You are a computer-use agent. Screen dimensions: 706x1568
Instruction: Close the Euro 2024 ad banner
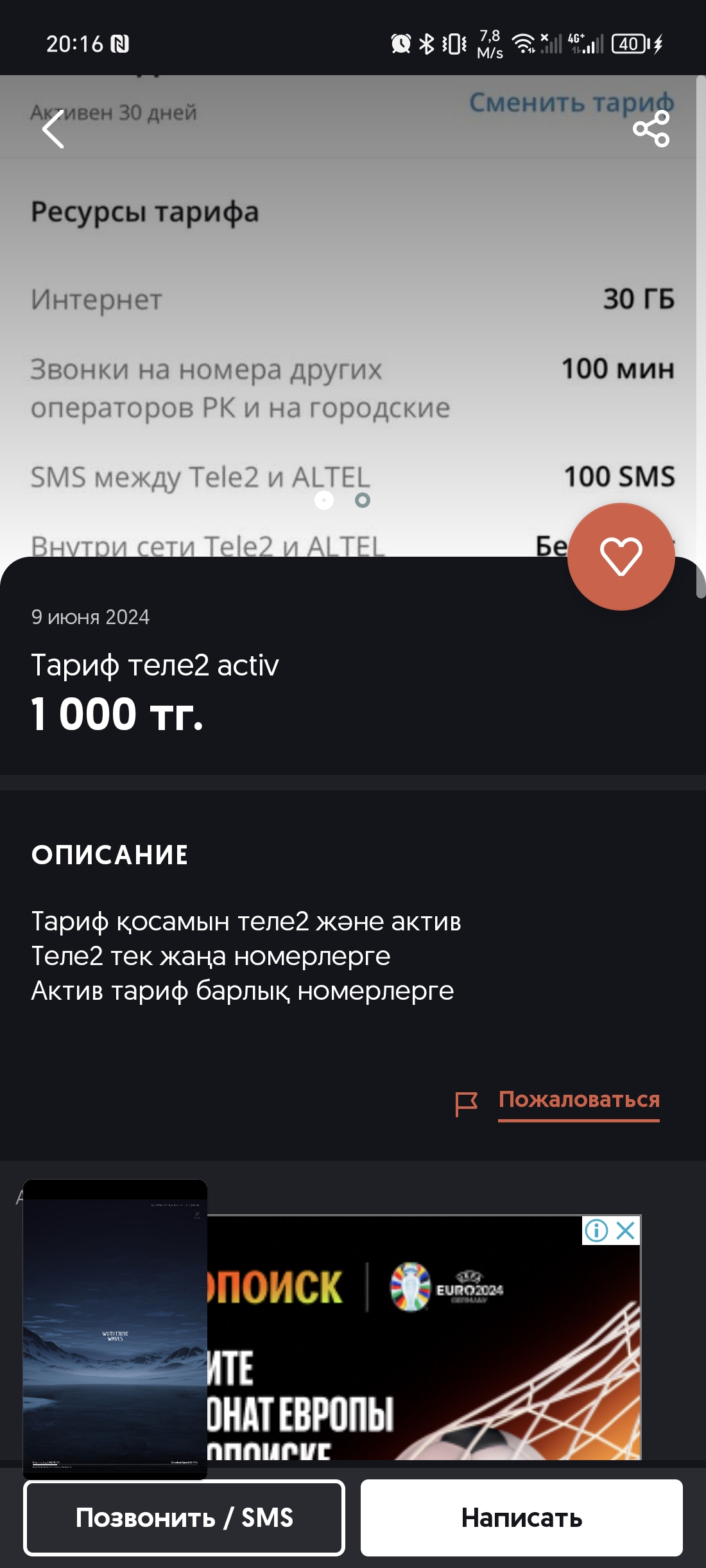coord(626,1230)
